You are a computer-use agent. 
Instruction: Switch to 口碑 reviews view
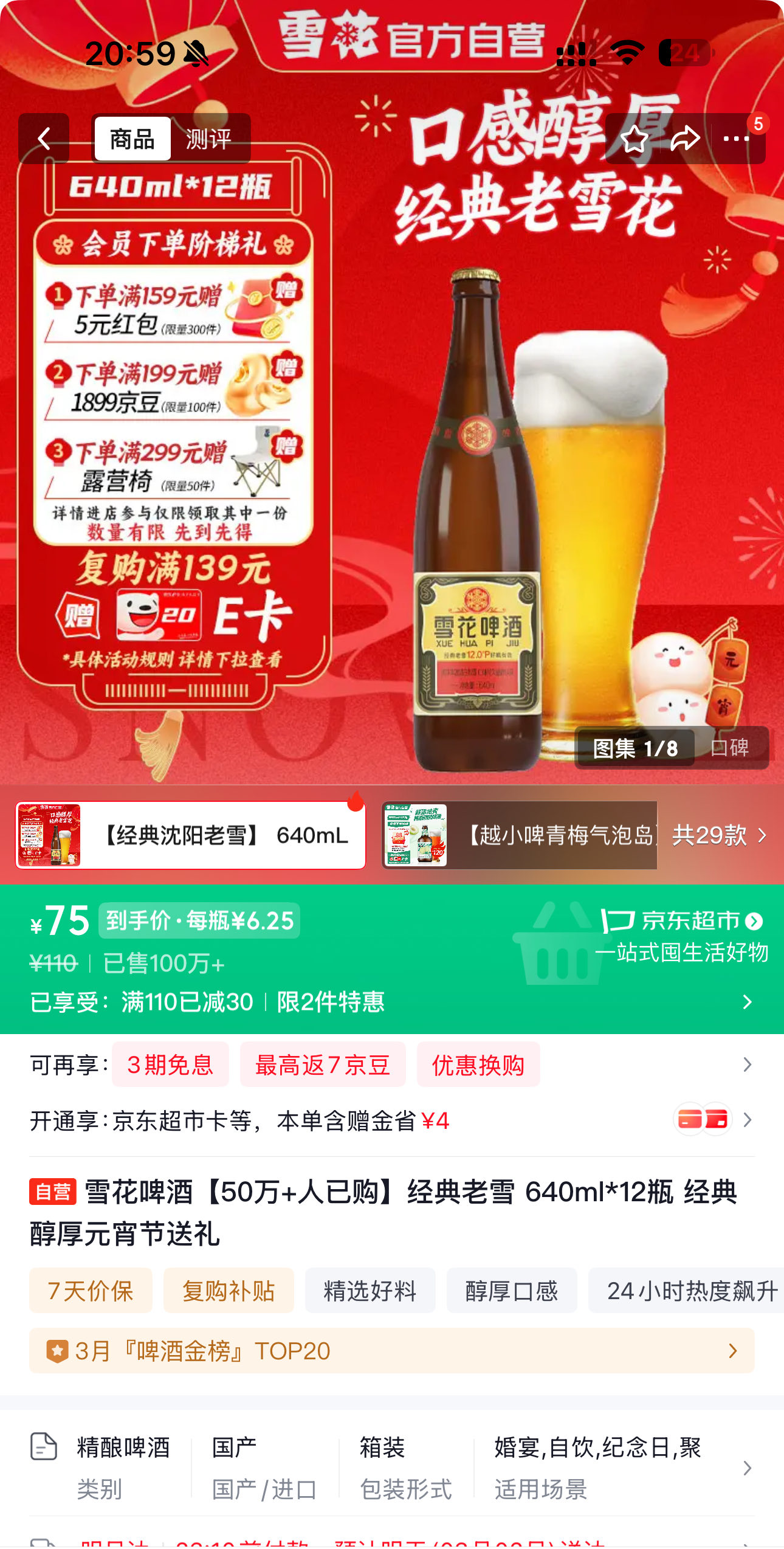tap(729, 748)
